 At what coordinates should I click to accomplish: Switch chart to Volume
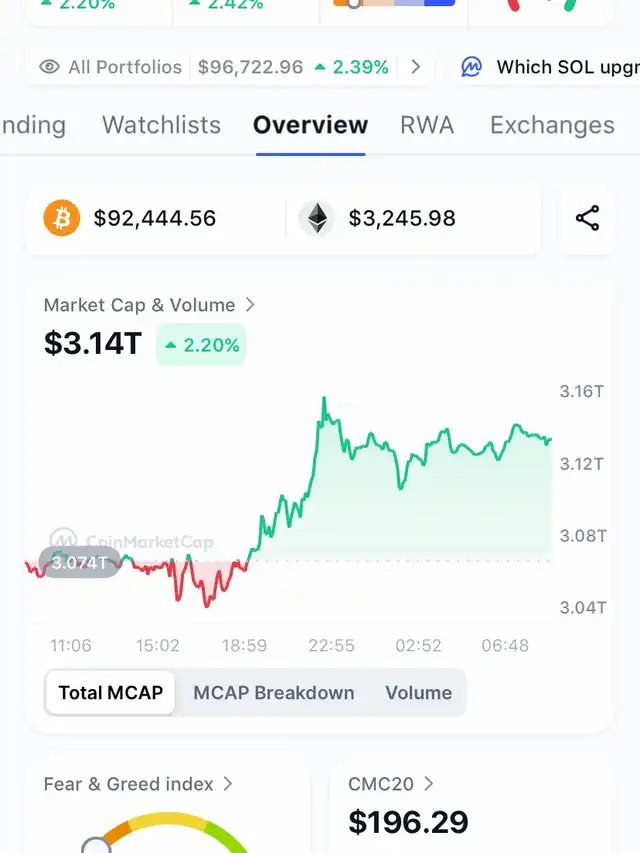point(418,693)
